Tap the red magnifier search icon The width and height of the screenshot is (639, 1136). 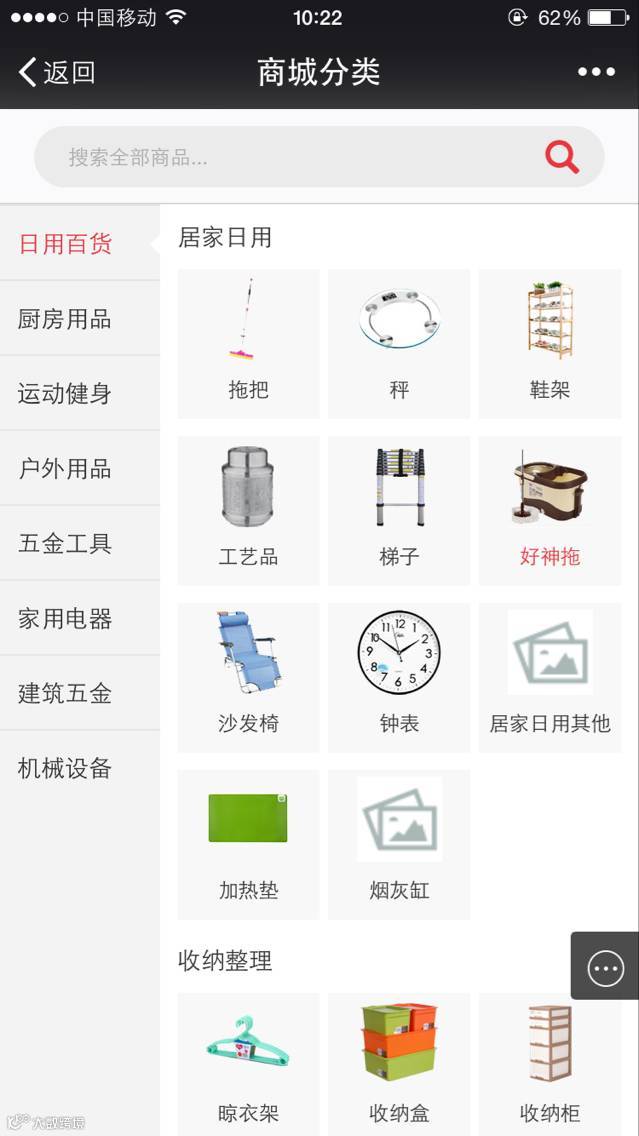562,157
